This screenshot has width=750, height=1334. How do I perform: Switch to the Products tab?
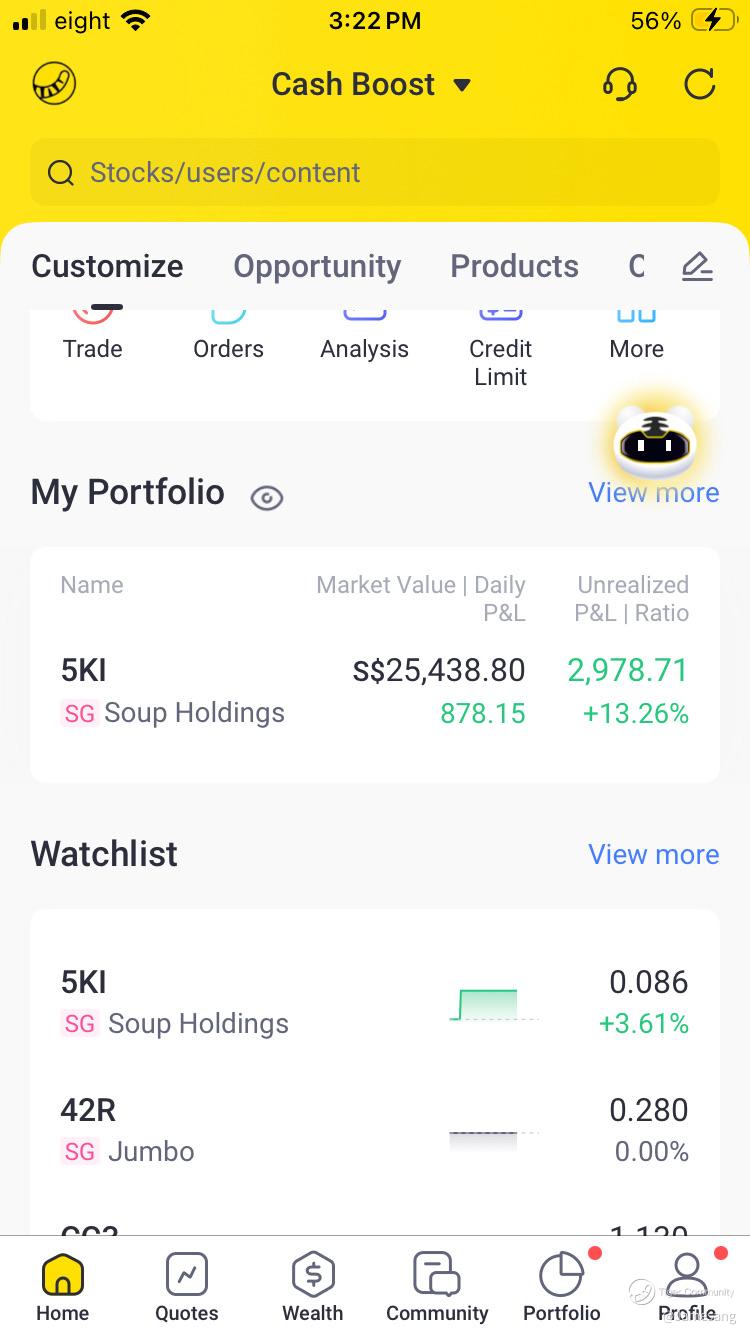click(x=514, y=266)
